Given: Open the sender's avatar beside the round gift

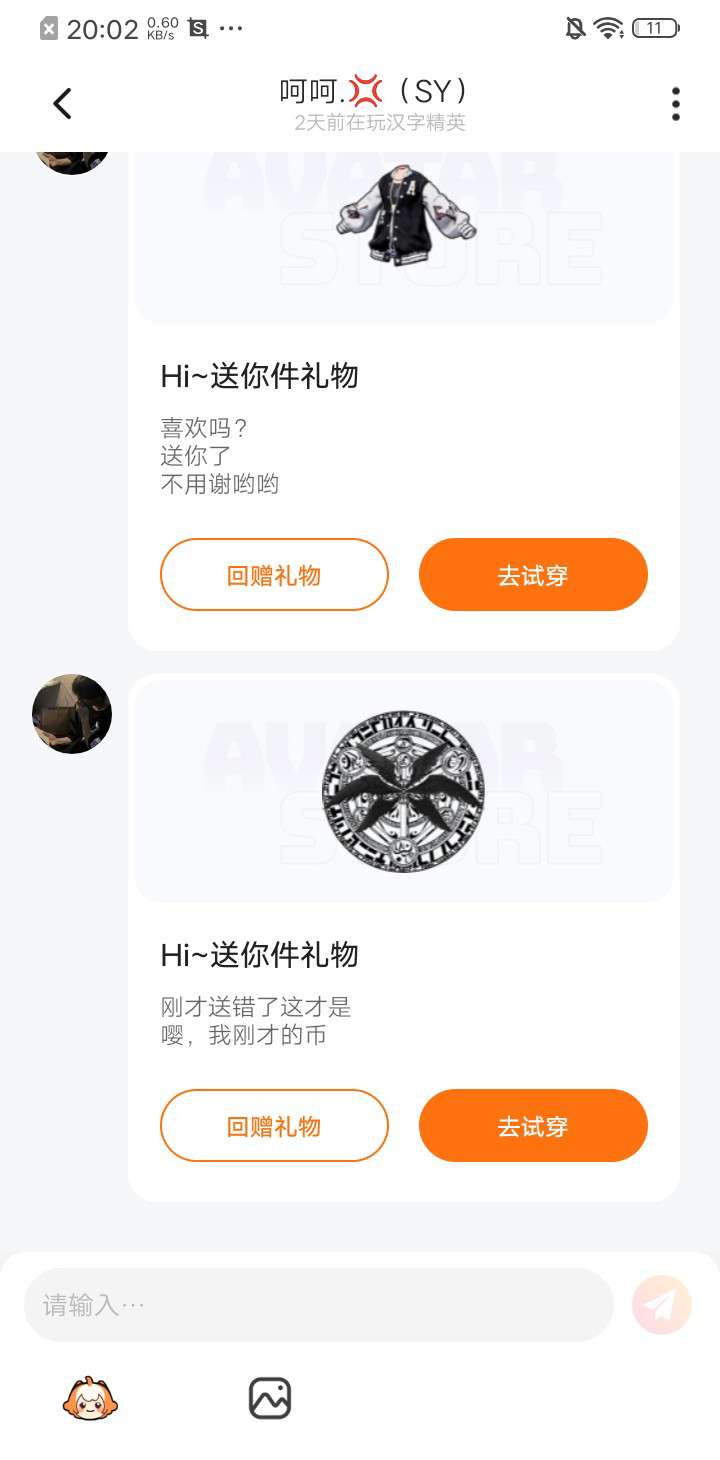Looking at the screenshot, I should coord(72,714).
